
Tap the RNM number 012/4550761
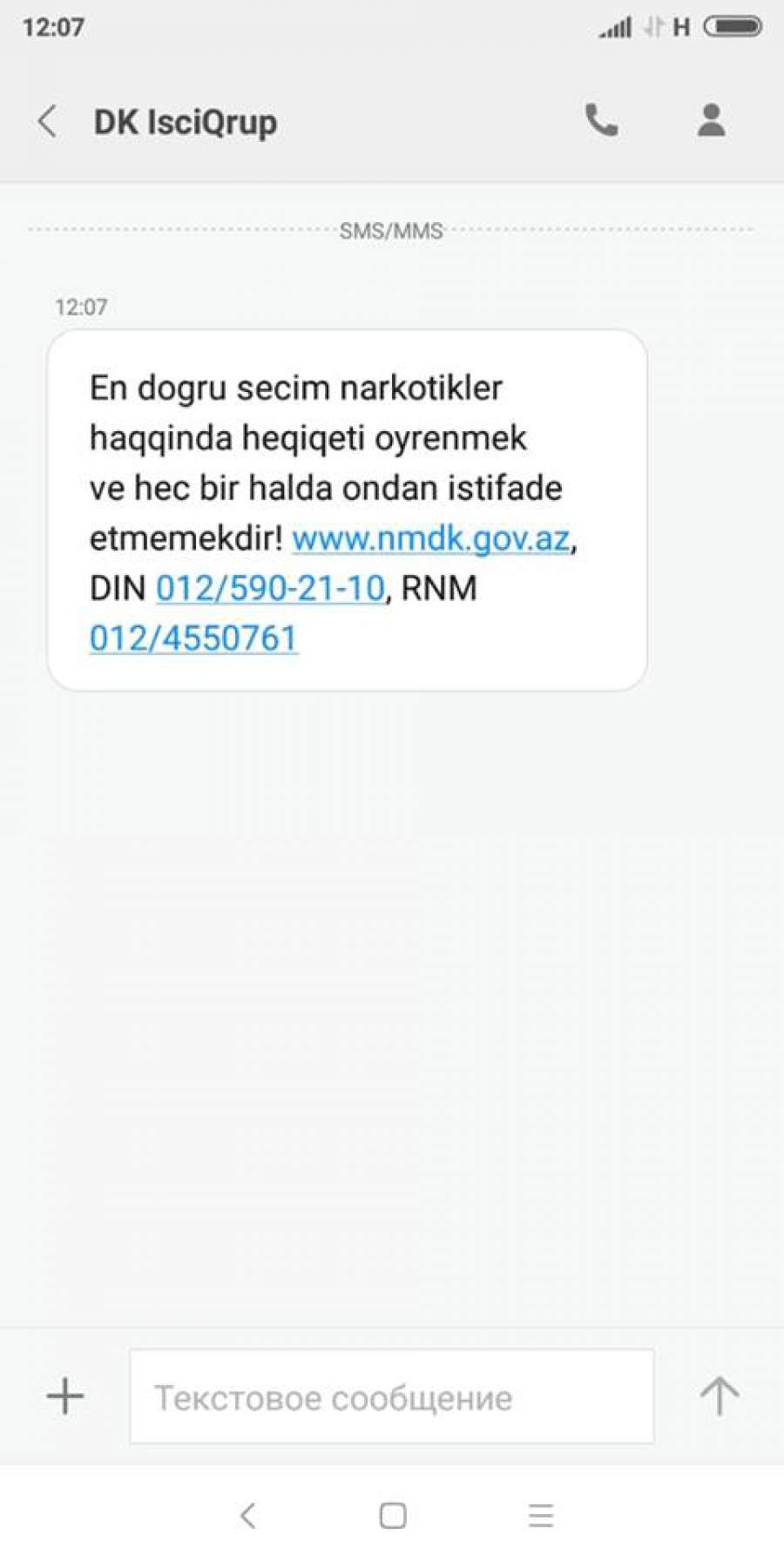click(x=193, y=639)
